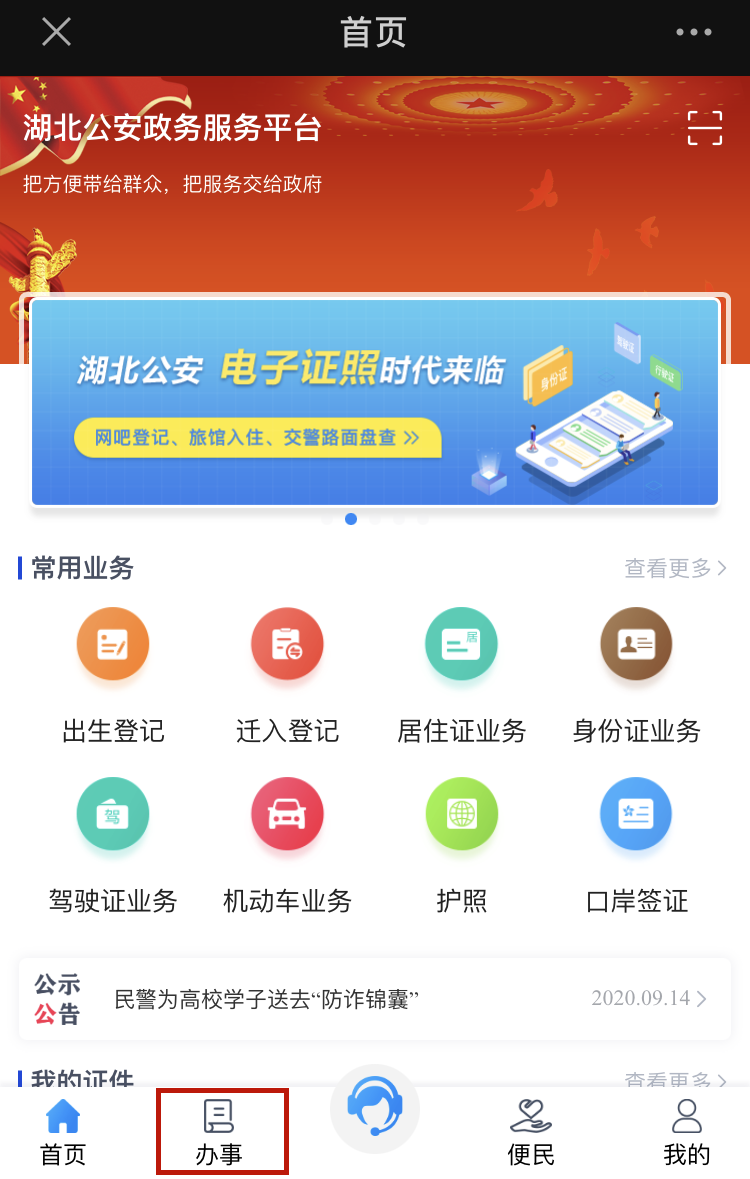The height and width of the screenshot is (1179, 750).
Task: Go to the 我的 tab
Action: click(687, 1132)
